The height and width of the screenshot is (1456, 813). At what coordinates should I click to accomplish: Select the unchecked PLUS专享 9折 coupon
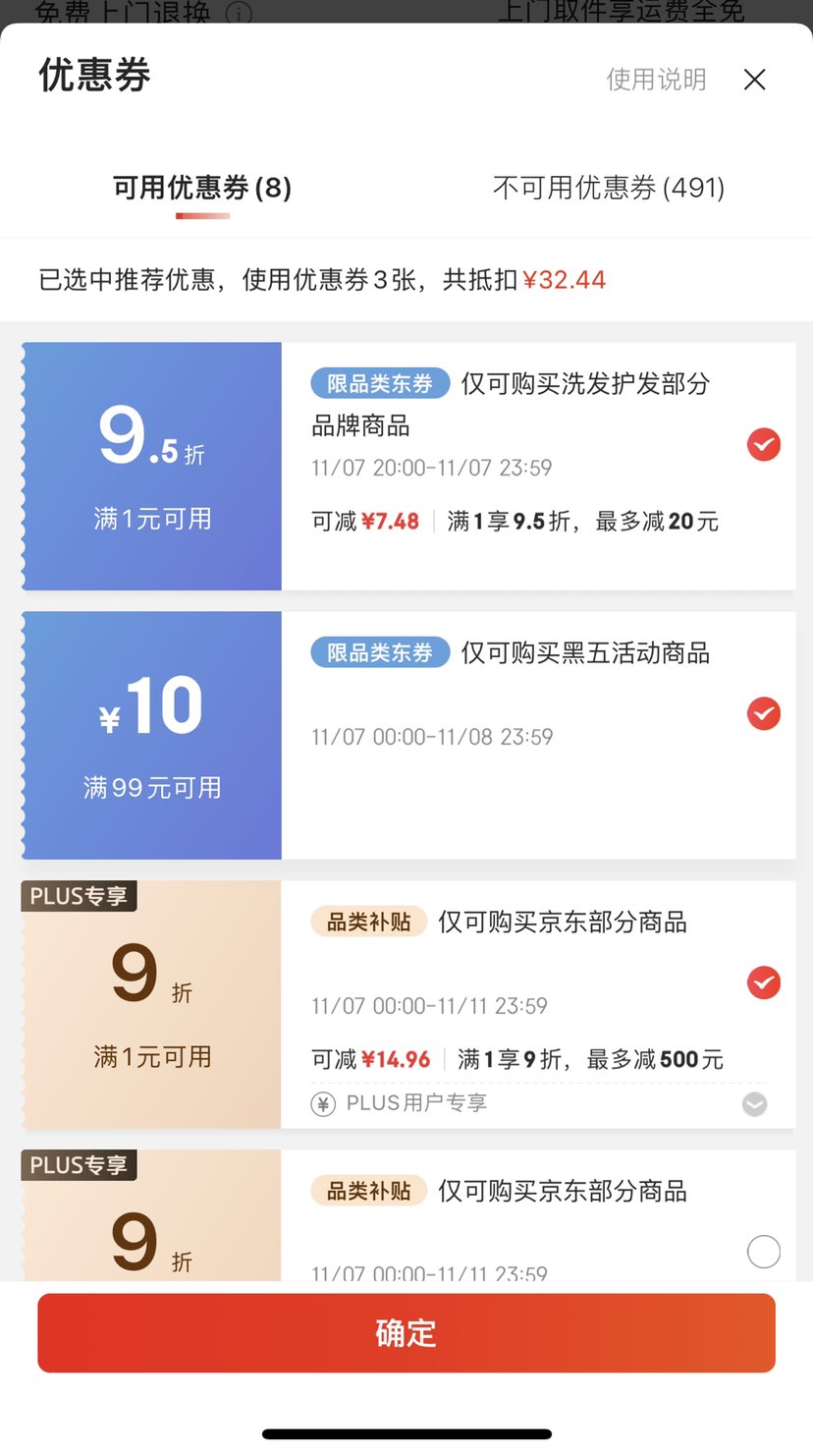(x=763, y=1252)
